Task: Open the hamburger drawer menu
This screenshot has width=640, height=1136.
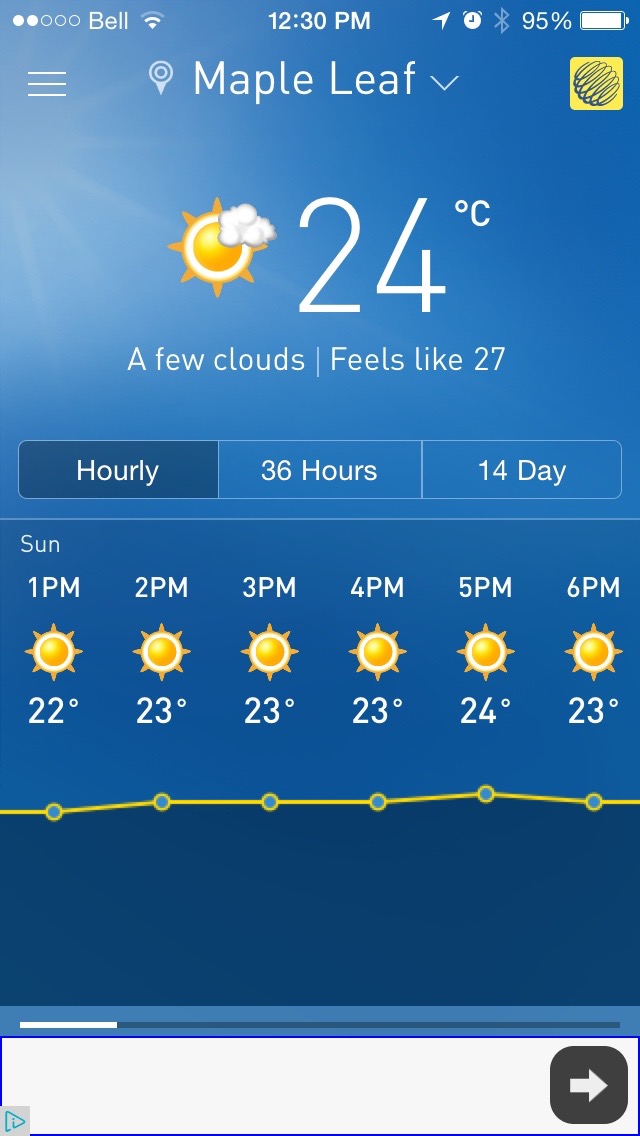Action: tap(47, 83)
